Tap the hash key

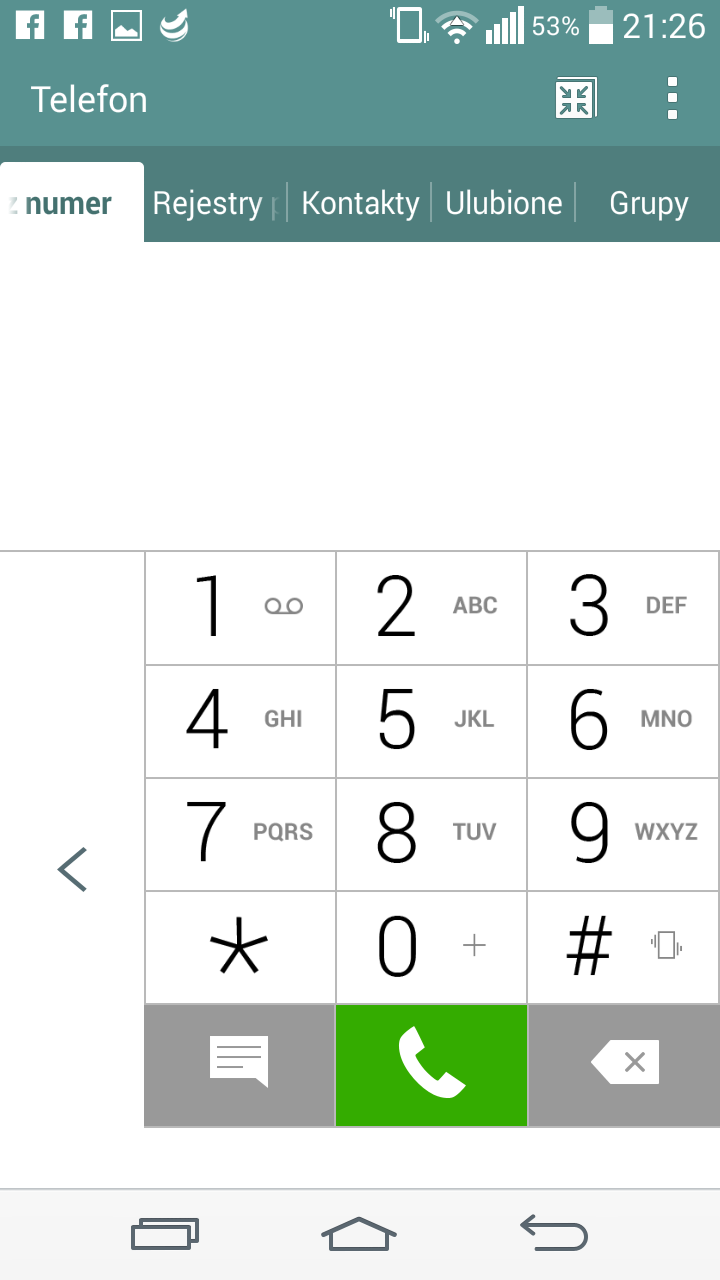click(623, 947)
